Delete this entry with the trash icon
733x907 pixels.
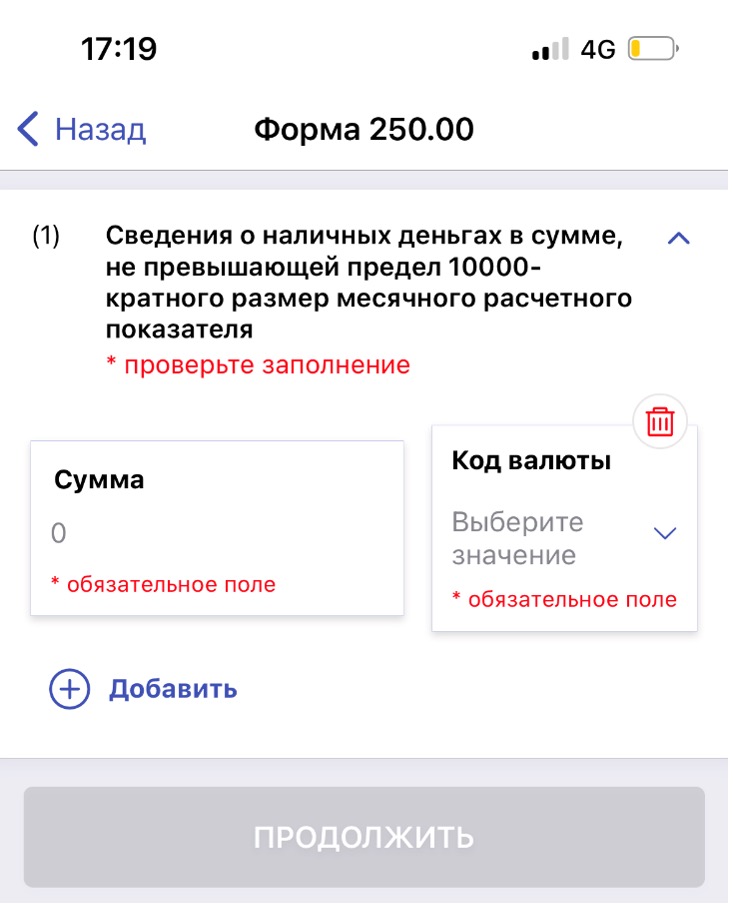pos(660,422)
